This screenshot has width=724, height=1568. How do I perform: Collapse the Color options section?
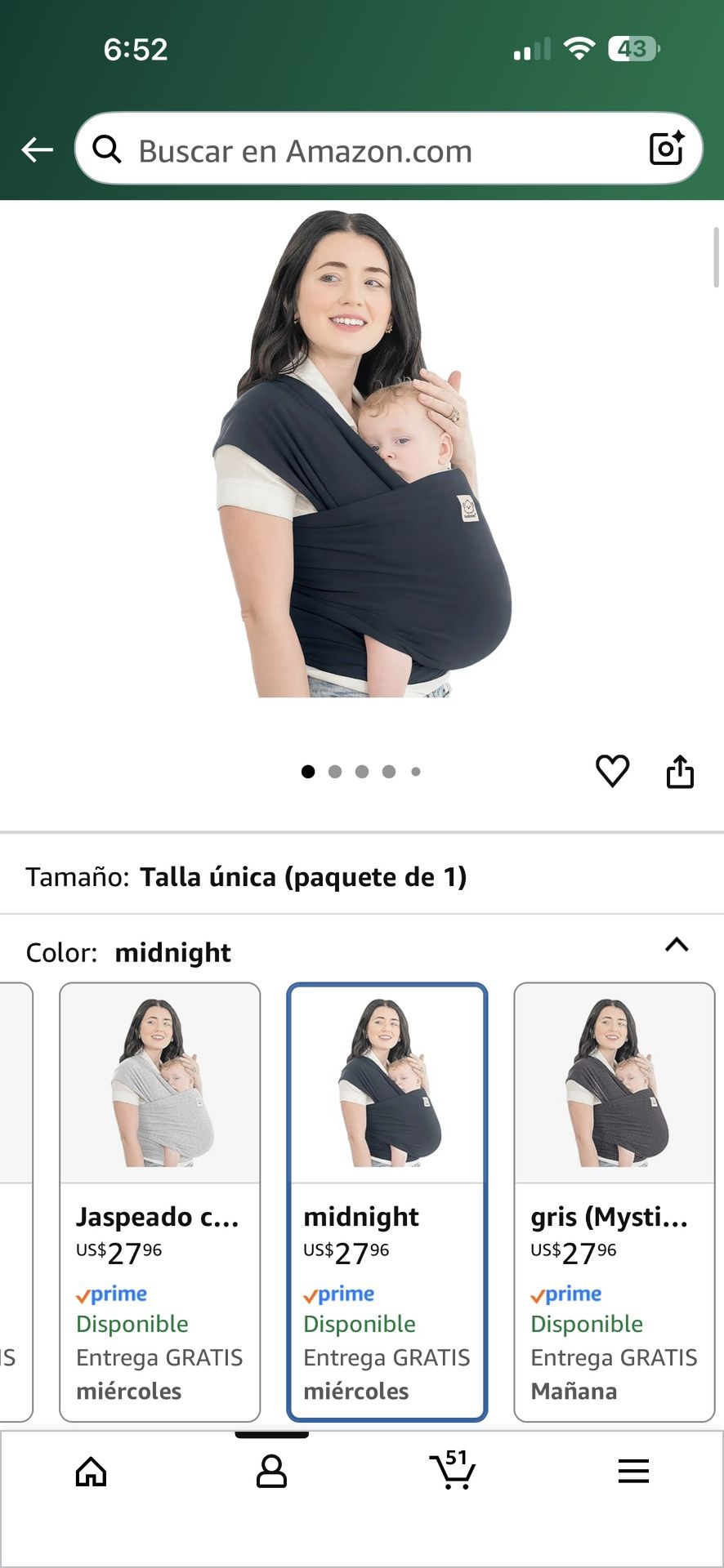(x=677, y=945)
